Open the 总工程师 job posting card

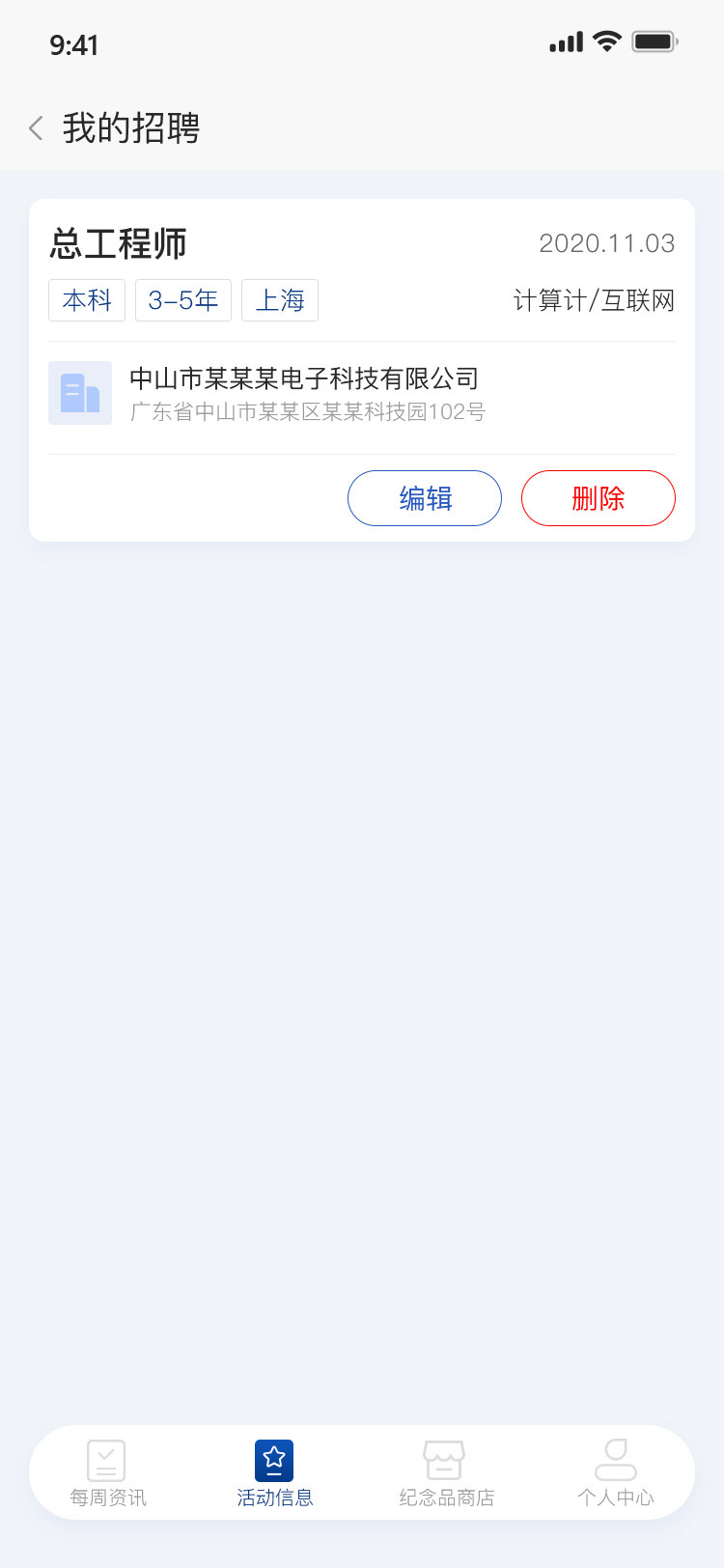[x=118, y=244]
